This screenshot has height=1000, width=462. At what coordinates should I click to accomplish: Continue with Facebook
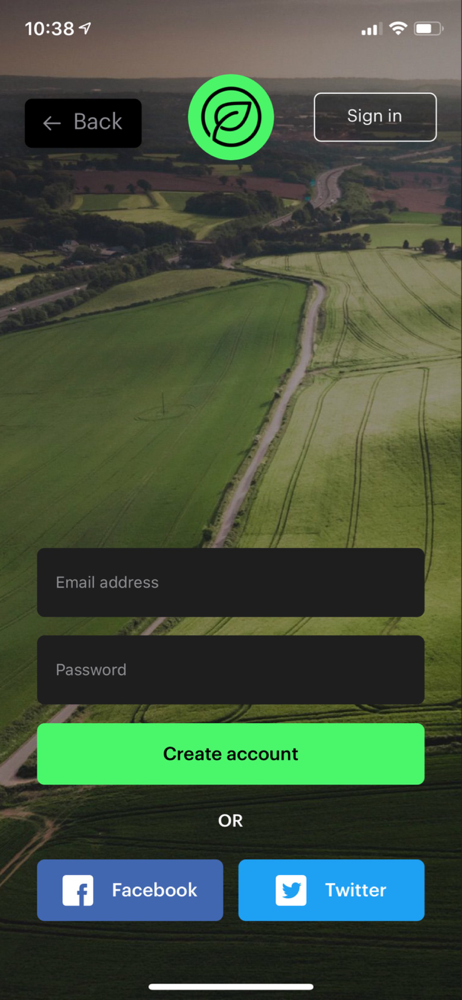(x=130, y=890)
